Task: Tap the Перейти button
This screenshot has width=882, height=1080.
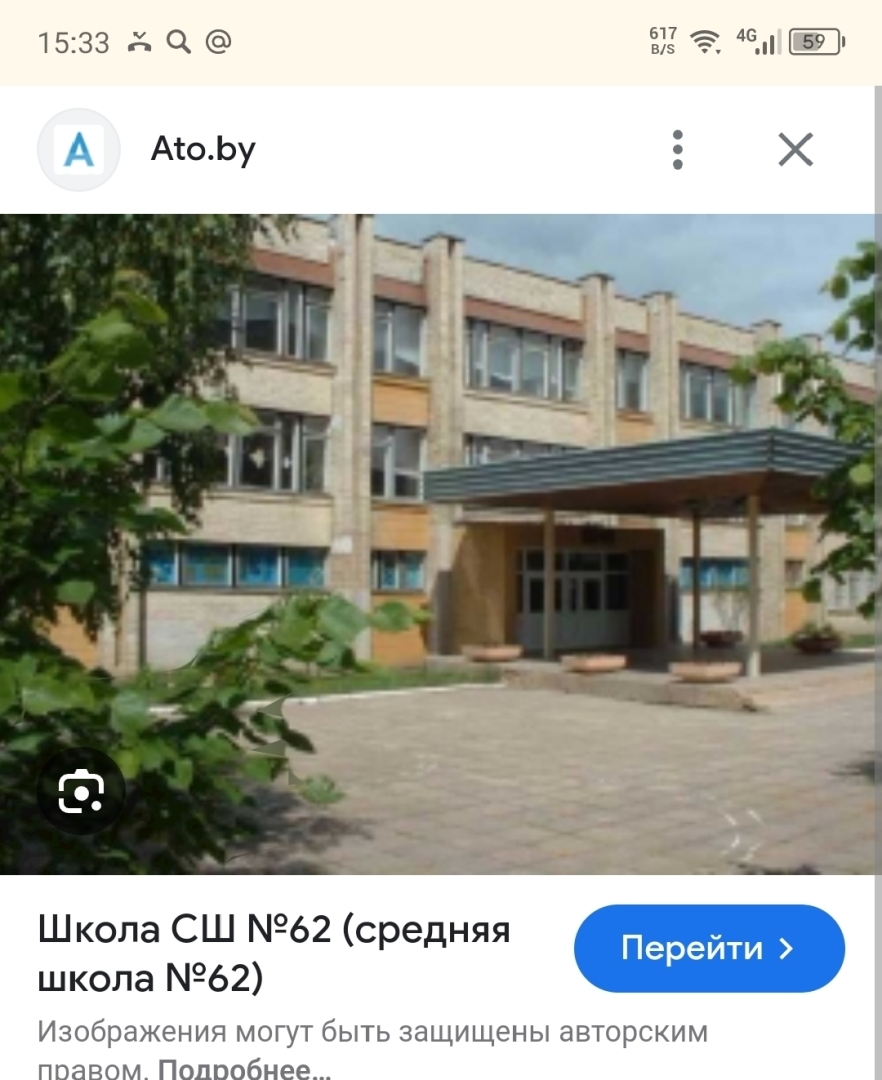Action: [709, 948]
